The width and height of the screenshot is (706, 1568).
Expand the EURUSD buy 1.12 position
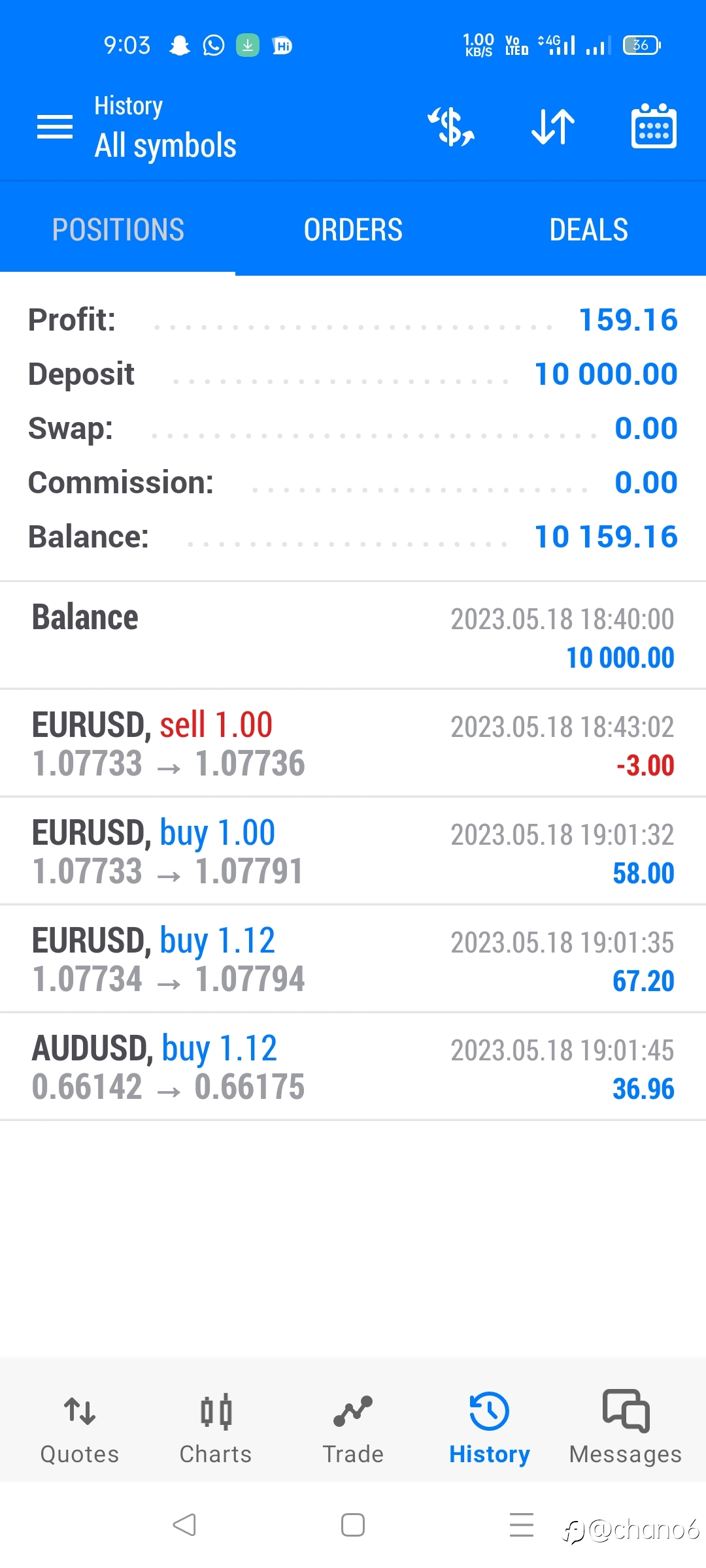[353, 959]
